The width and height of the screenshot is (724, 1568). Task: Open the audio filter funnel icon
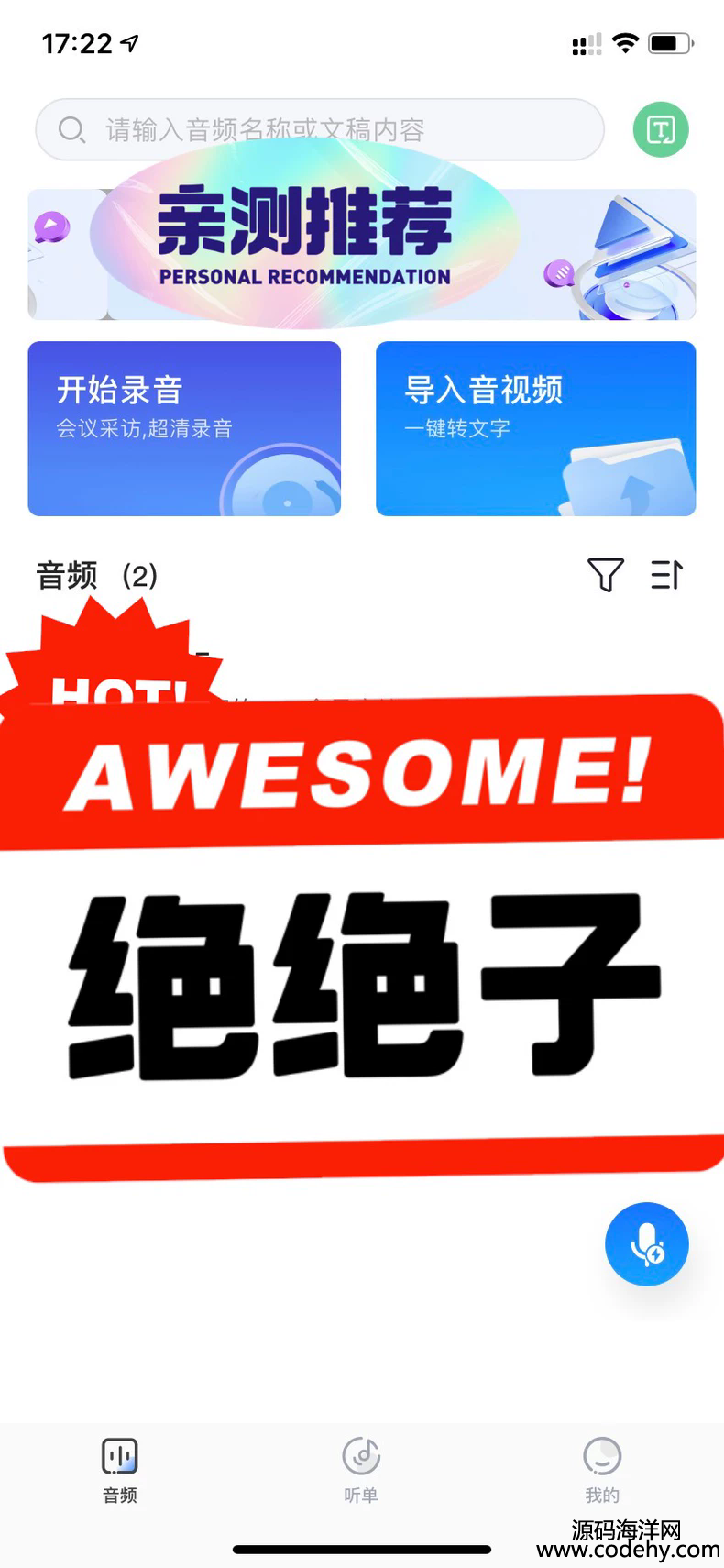tap(605, 575)
